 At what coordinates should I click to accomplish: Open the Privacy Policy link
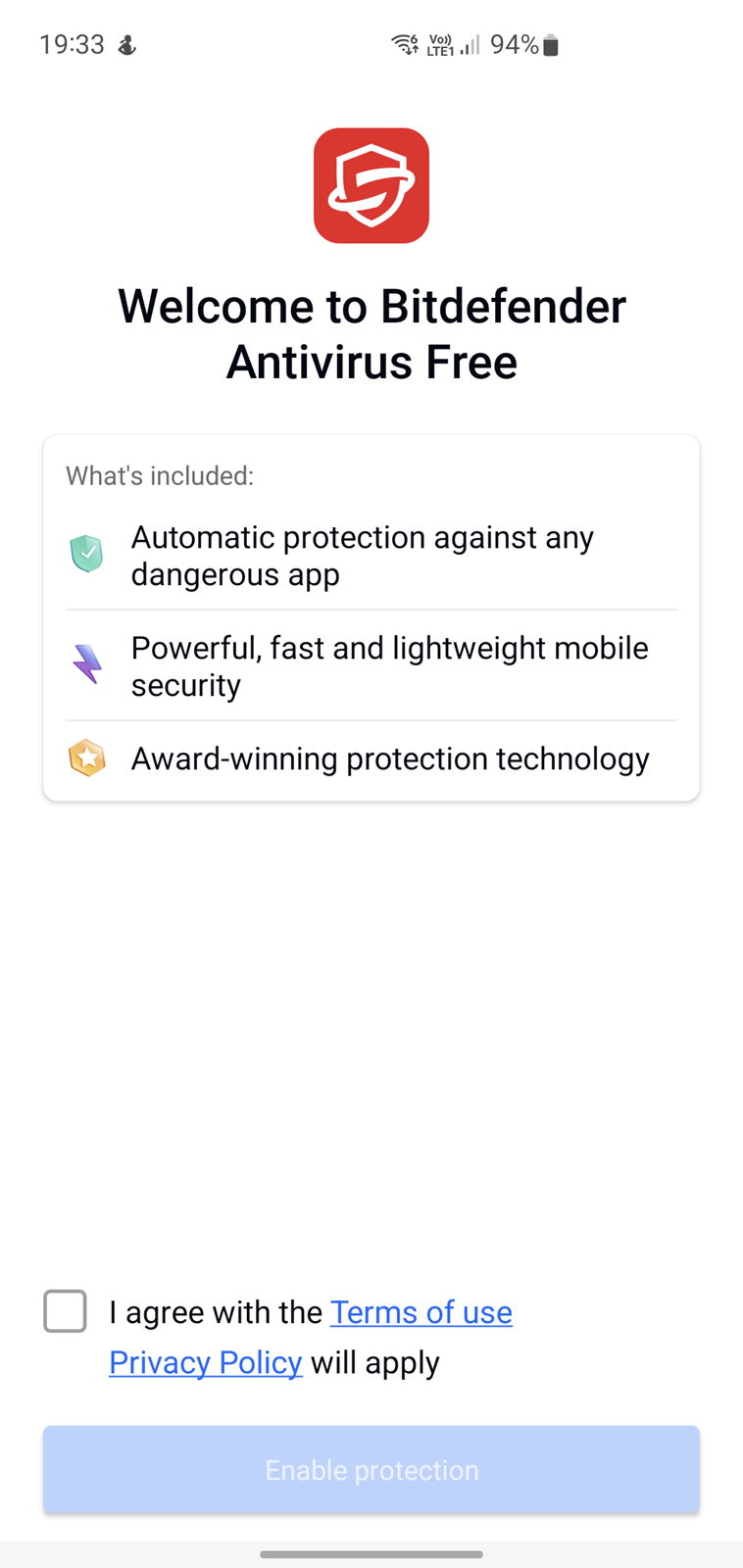[x=206, y=1362]
